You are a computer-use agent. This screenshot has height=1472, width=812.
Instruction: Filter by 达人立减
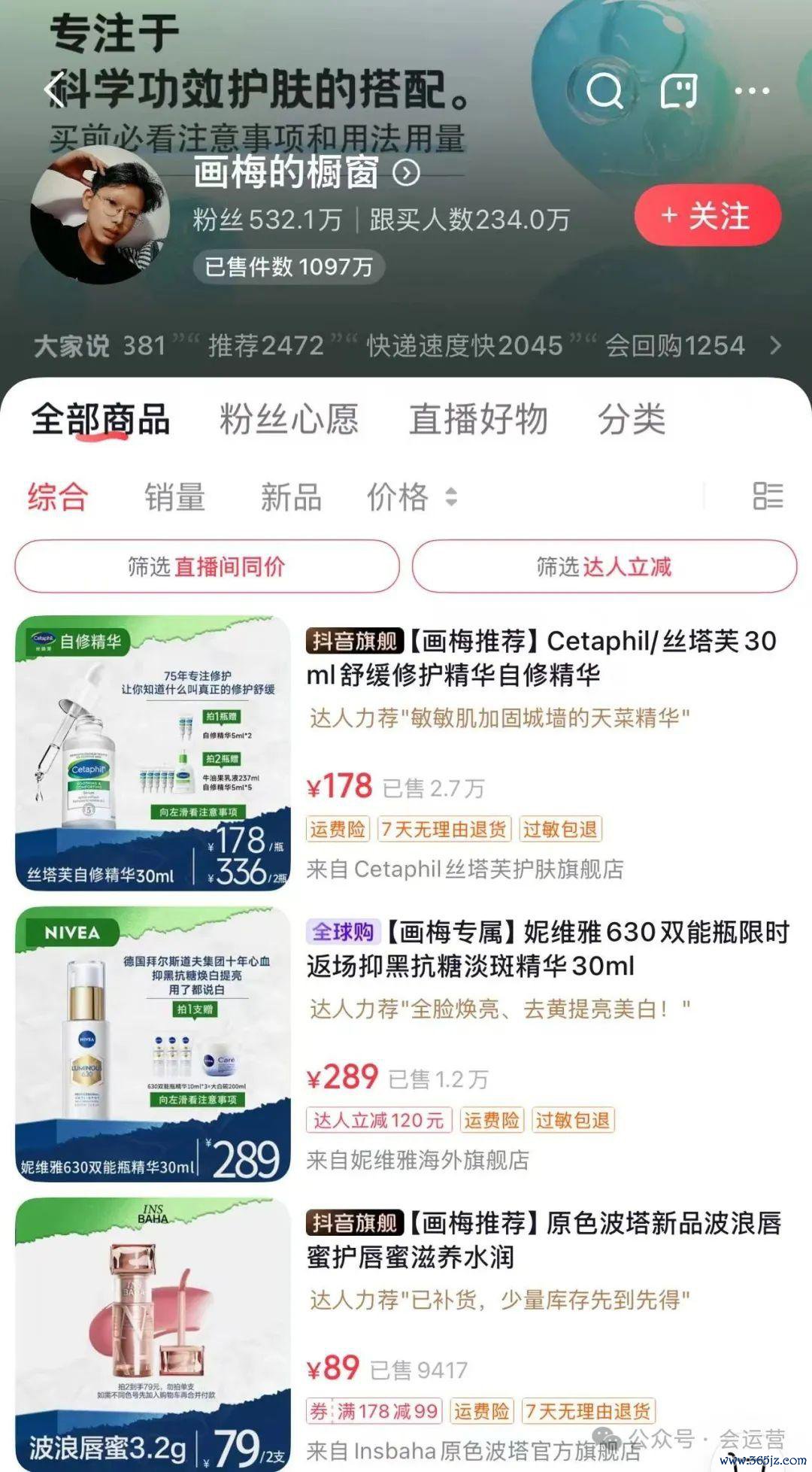point(604,566)
